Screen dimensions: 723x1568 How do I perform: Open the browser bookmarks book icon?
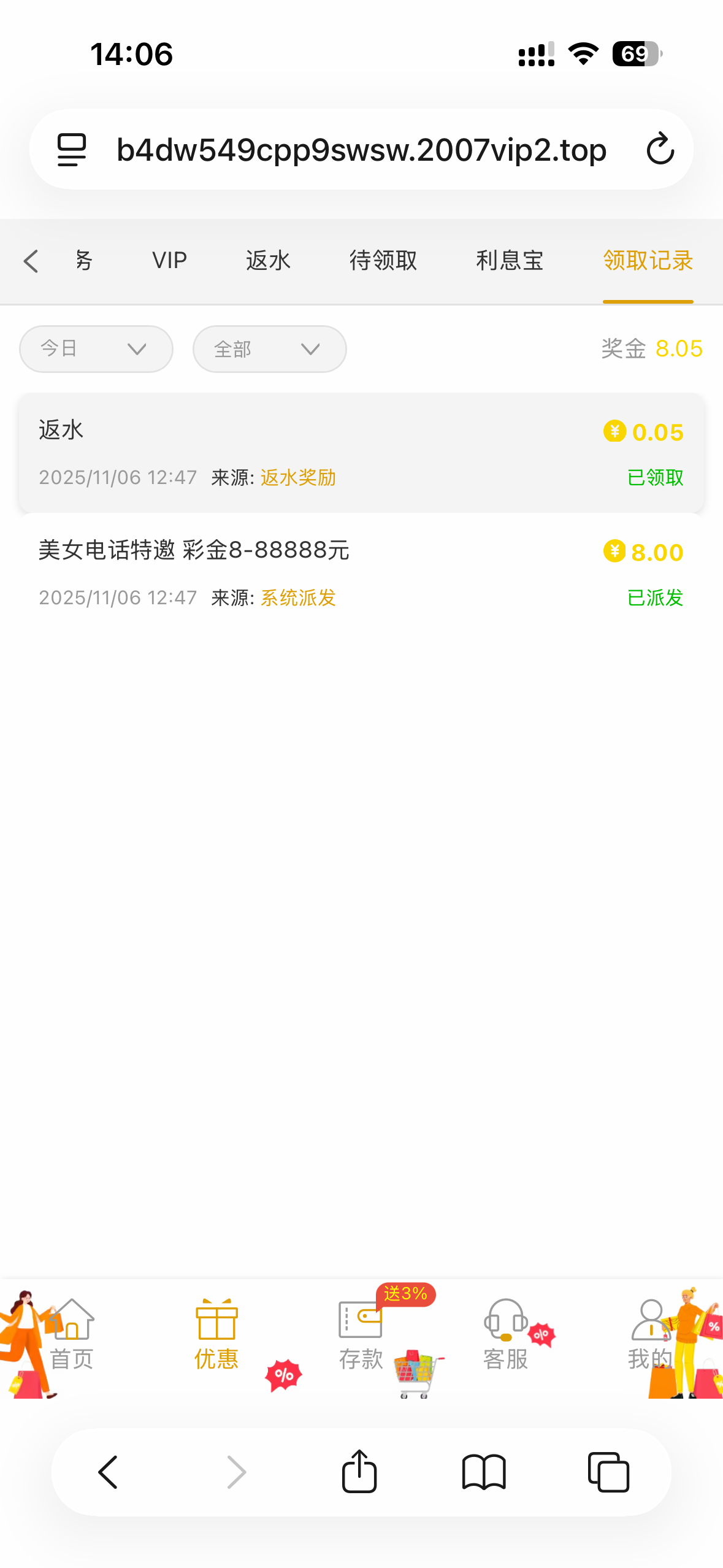484,1471
